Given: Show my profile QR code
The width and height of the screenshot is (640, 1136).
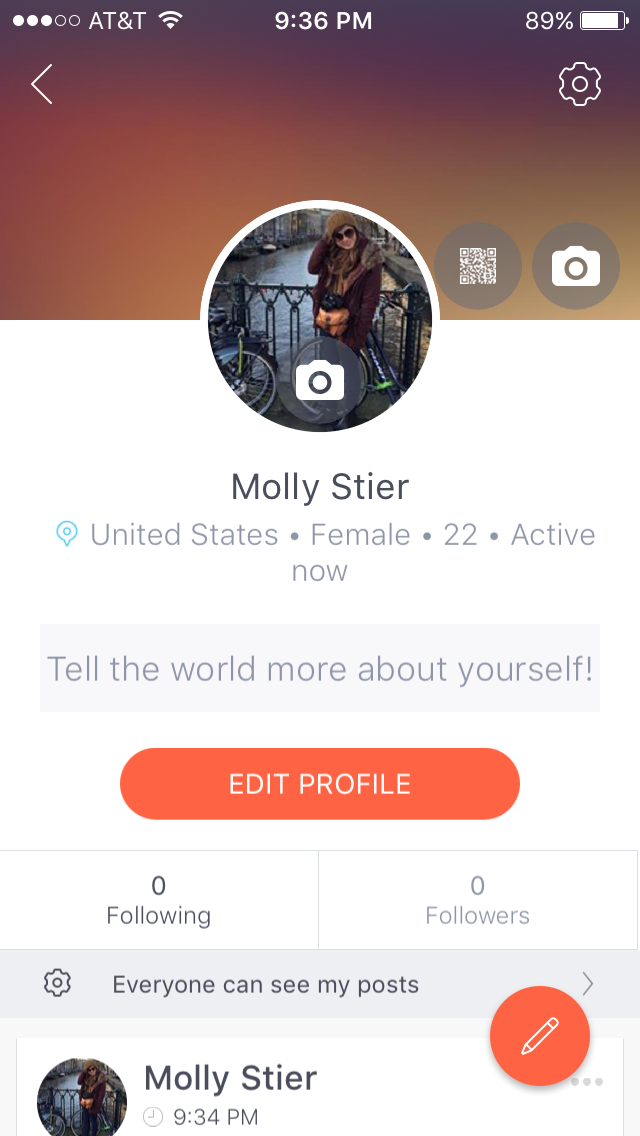Looking at the screenshot, I should tap(477, 265).
